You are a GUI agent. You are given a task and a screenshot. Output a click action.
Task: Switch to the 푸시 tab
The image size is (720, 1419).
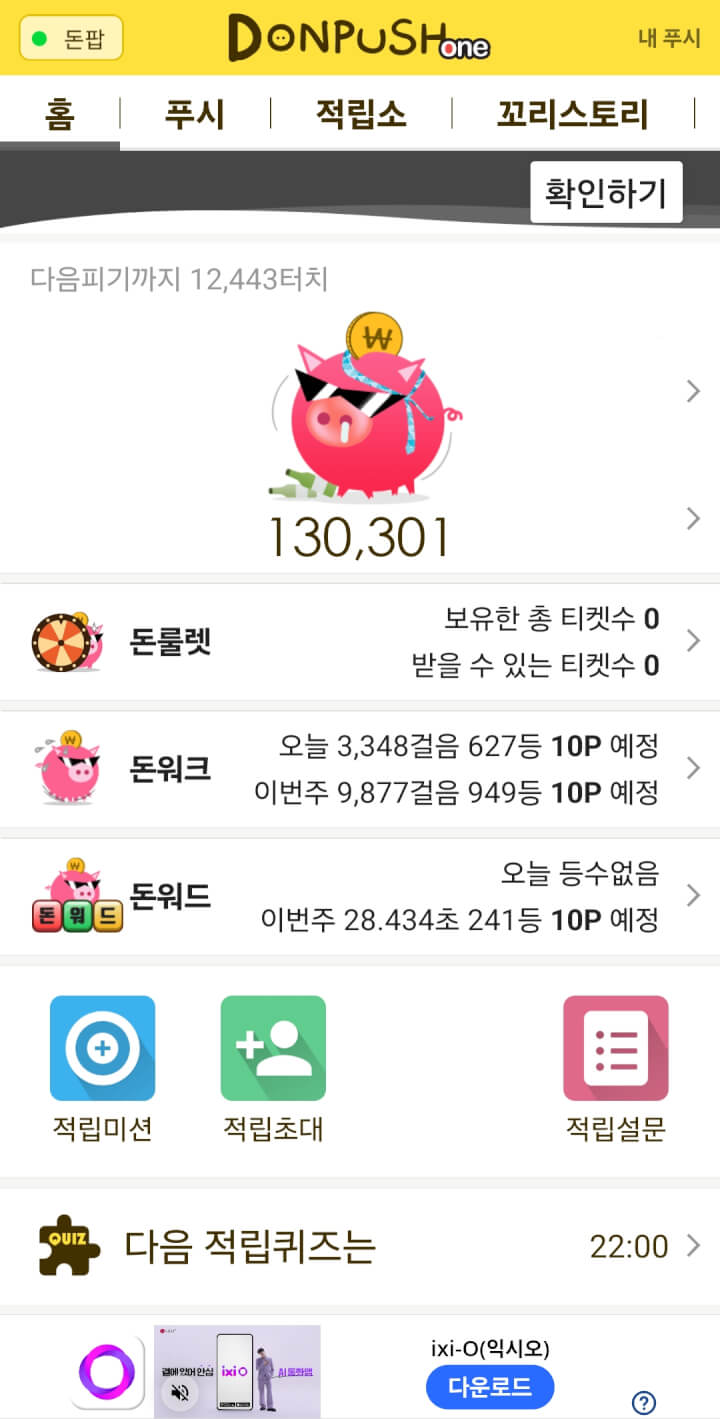(x=195, y=114)
